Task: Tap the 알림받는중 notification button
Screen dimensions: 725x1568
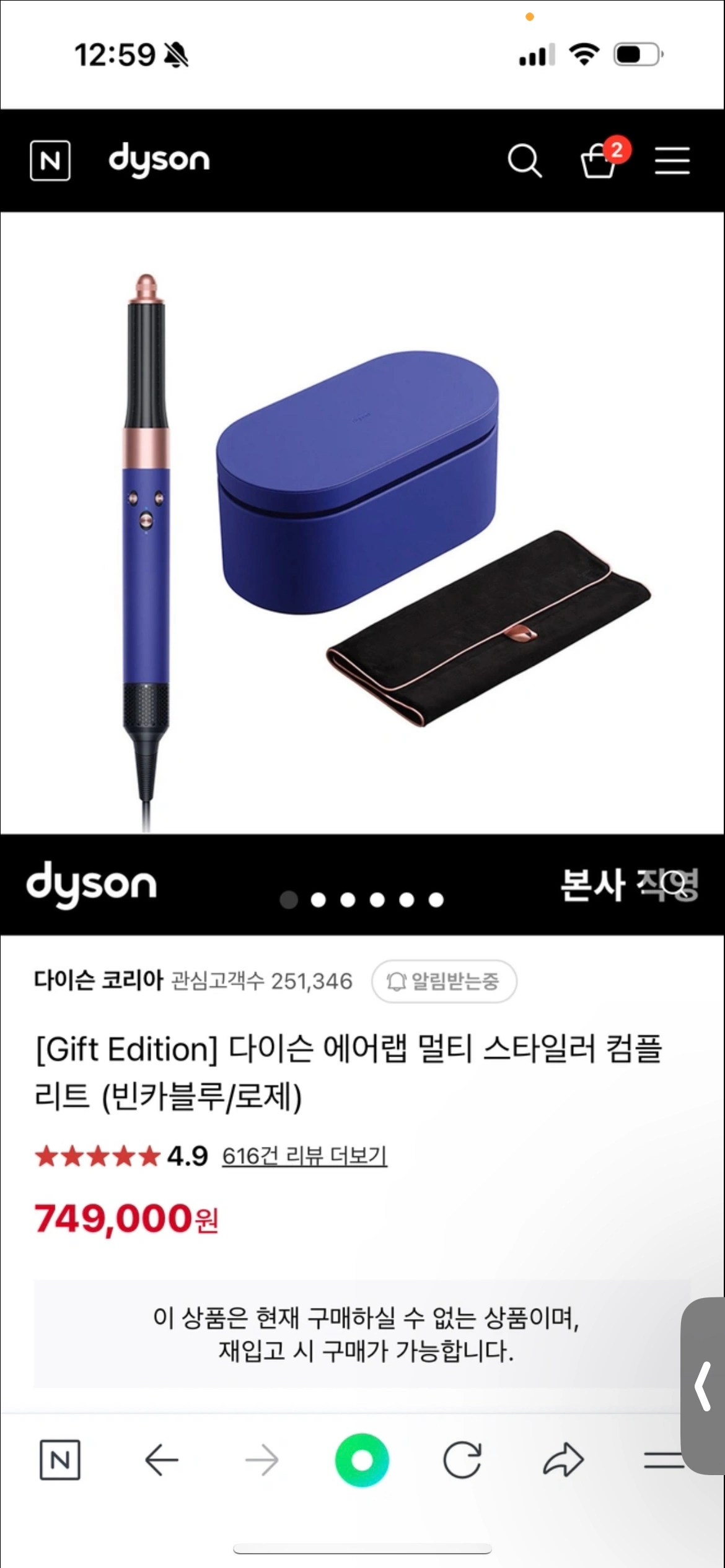Action: (x=444, y=981)
